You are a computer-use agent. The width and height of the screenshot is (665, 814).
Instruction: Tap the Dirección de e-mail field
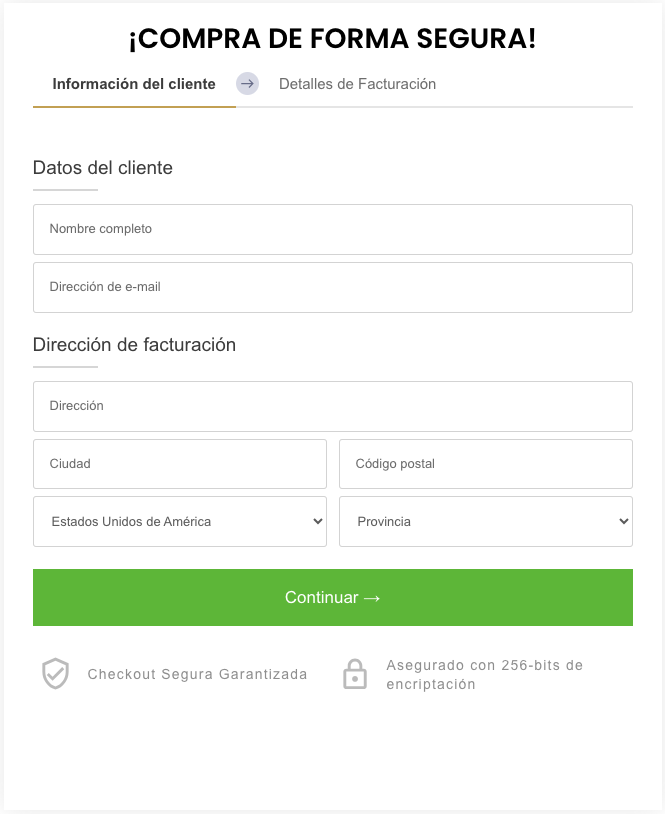pos(332,287)
